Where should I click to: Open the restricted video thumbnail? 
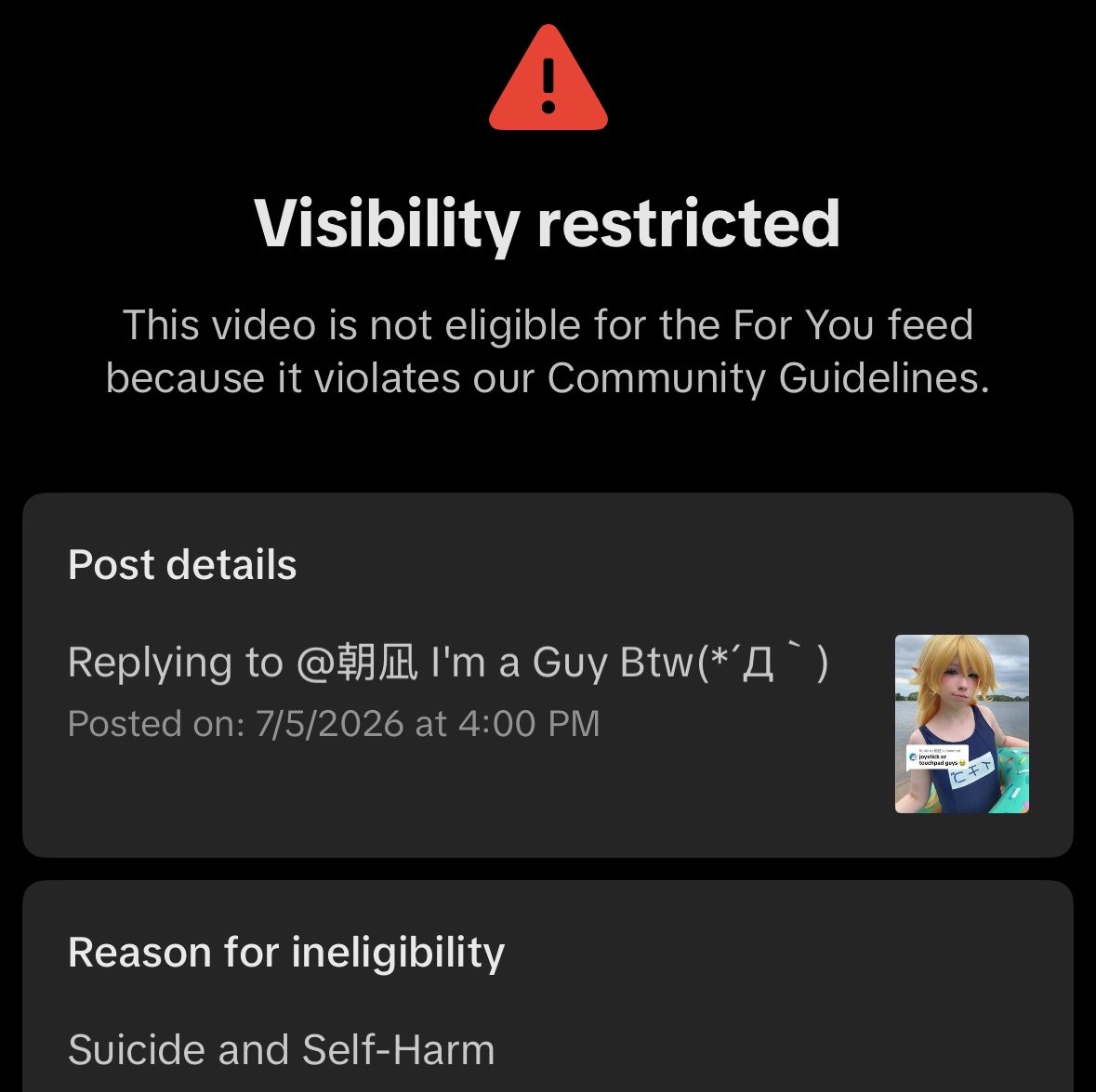tap(962, 724)
